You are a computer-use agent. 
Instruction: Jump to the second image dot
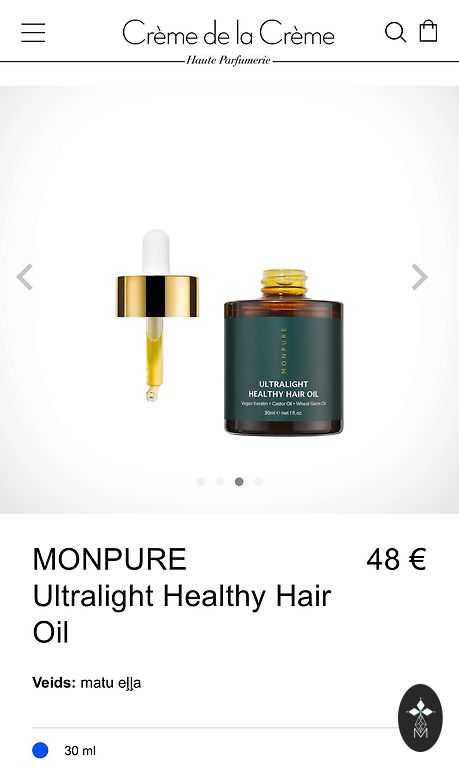click(x=219, y=481)
